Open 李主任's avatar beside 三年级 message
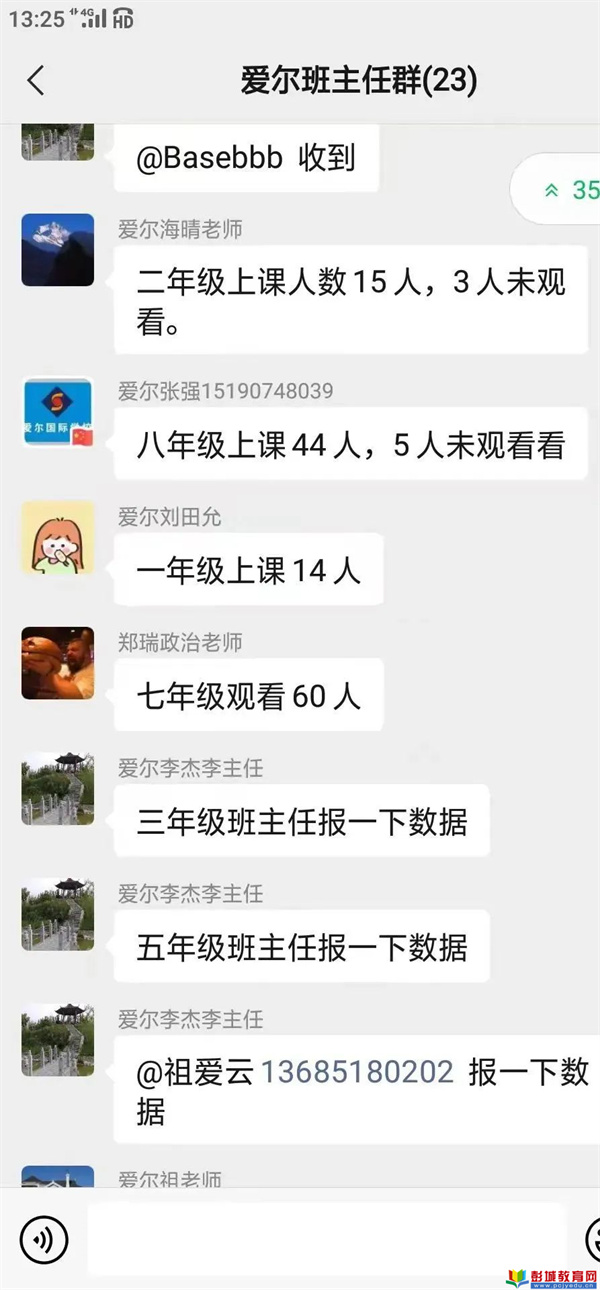This screenshot has width=600, height=1290. click(x=58, y=789)
